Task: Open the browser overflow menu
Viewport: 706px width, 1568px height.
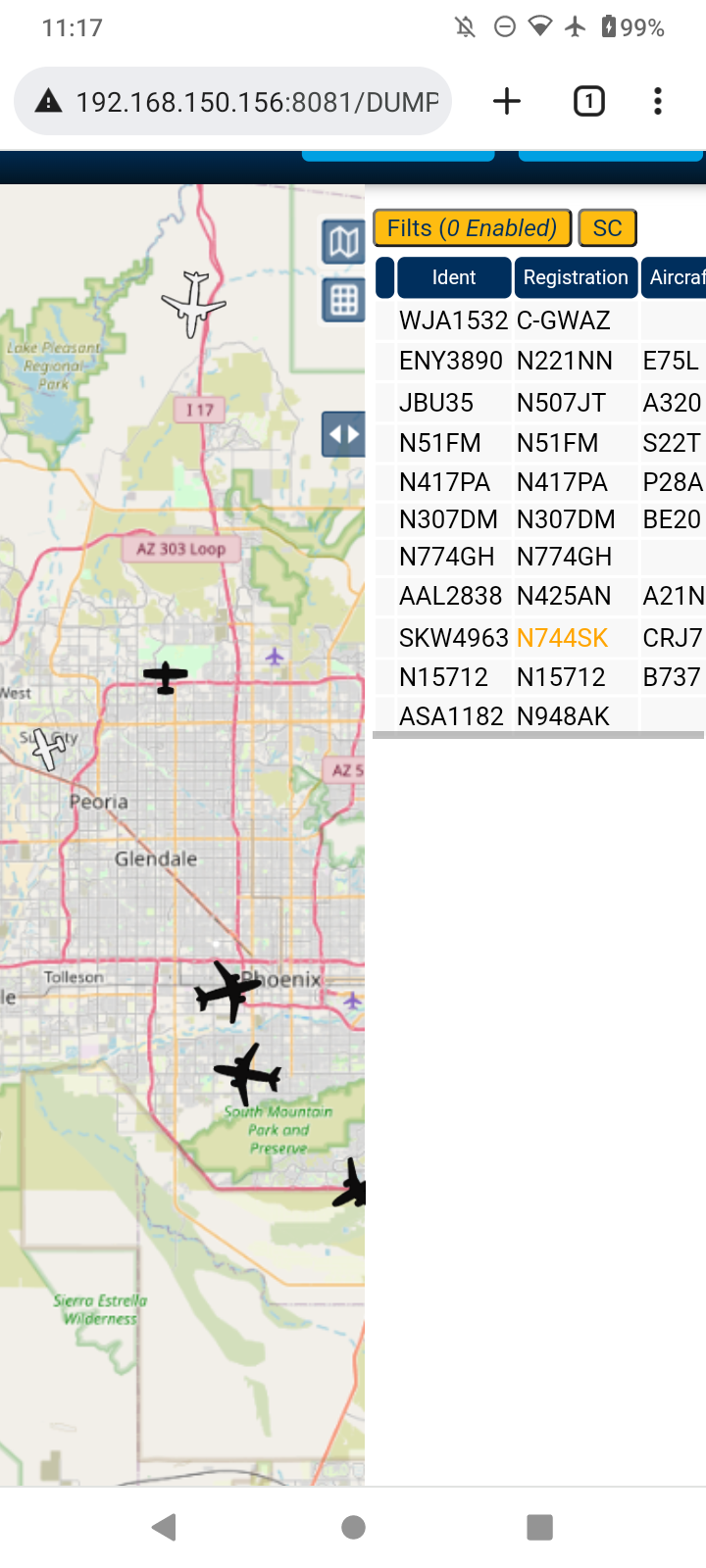Action: pos(658,101)
